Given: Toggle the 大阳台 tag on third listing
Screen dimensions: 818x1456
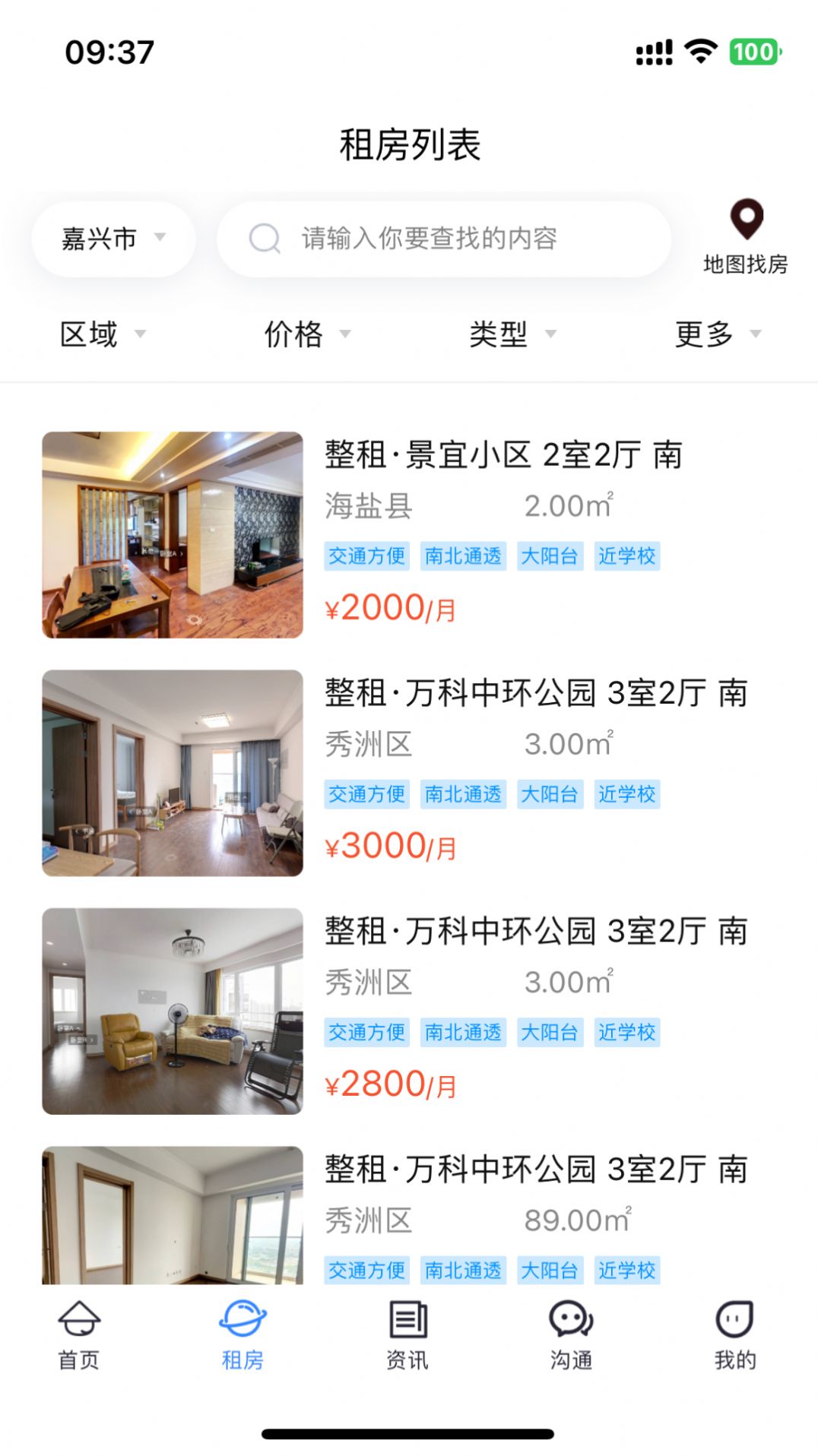Looking at the screenshot, I should point(550,1033).
